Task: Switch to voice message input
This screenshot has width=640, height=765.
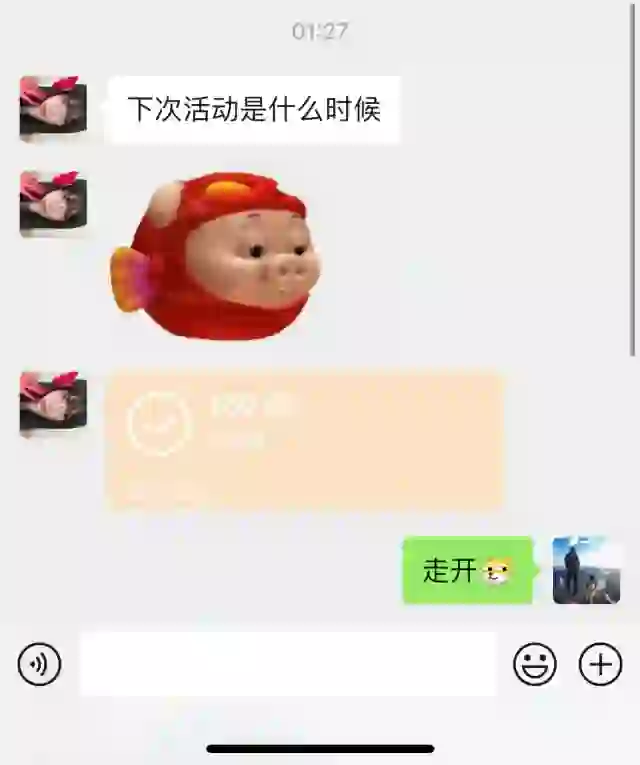Action: click(x=39, y=664)
